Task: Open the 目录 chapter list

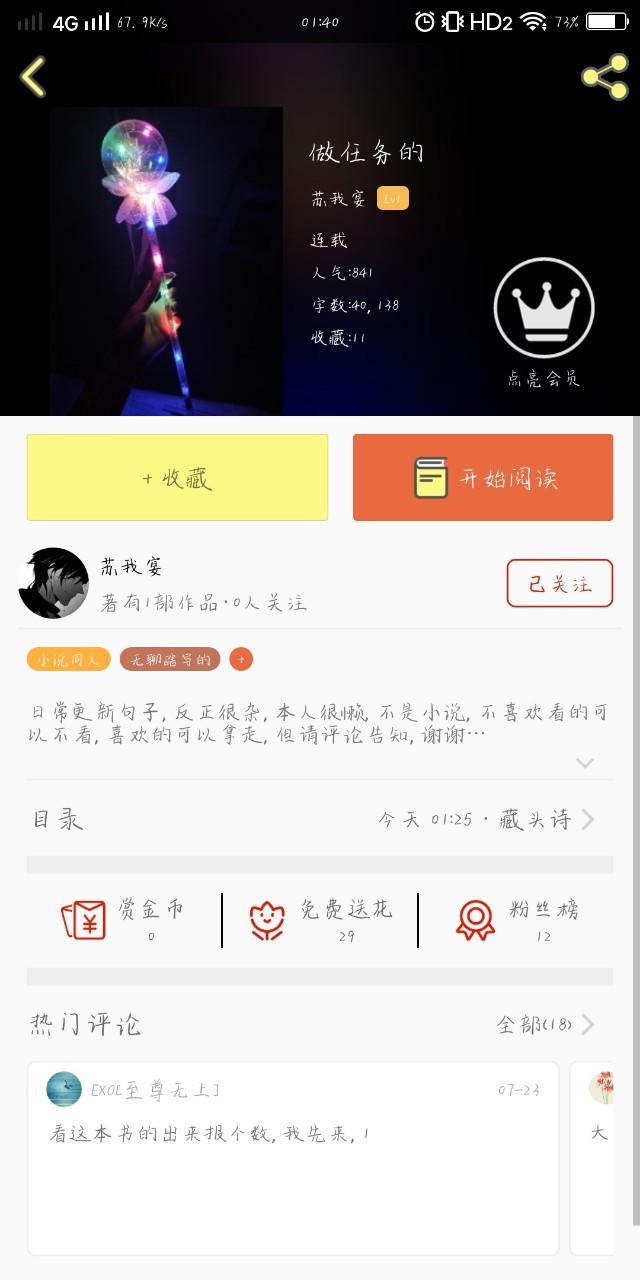Action: coord(320,820)
